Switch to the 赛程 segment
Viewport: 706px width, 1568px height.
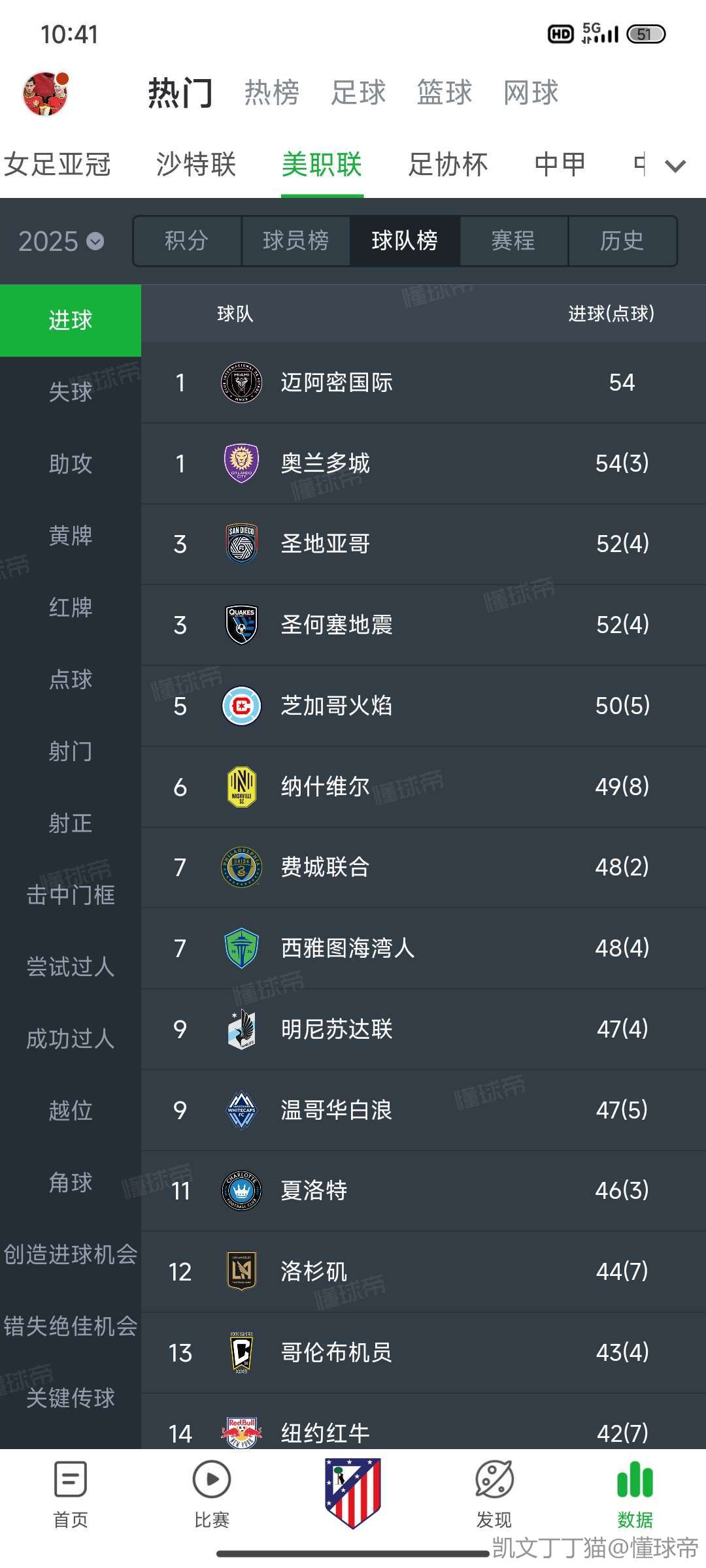(513, 240)
